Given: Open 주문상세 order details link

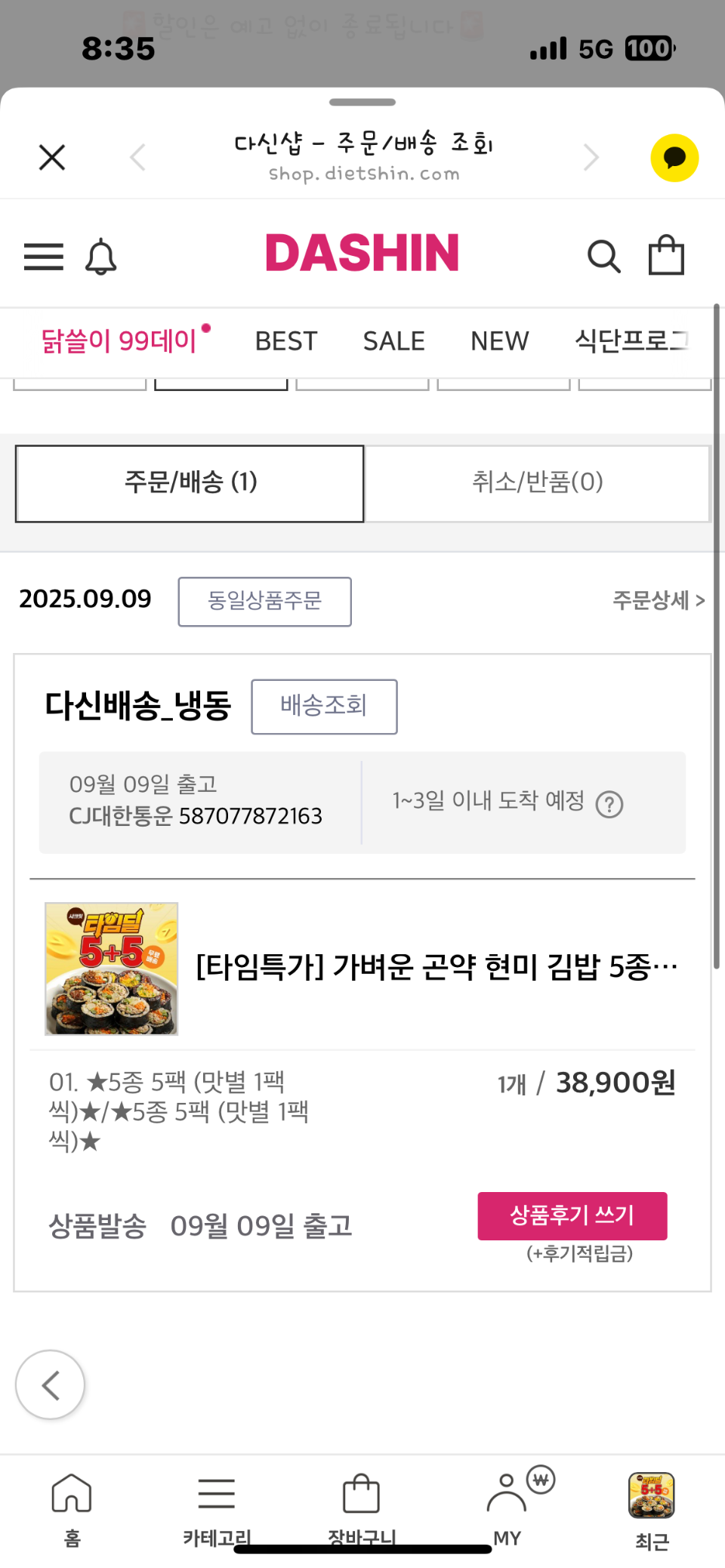Looking at the screenshot, I should [658, 600].
